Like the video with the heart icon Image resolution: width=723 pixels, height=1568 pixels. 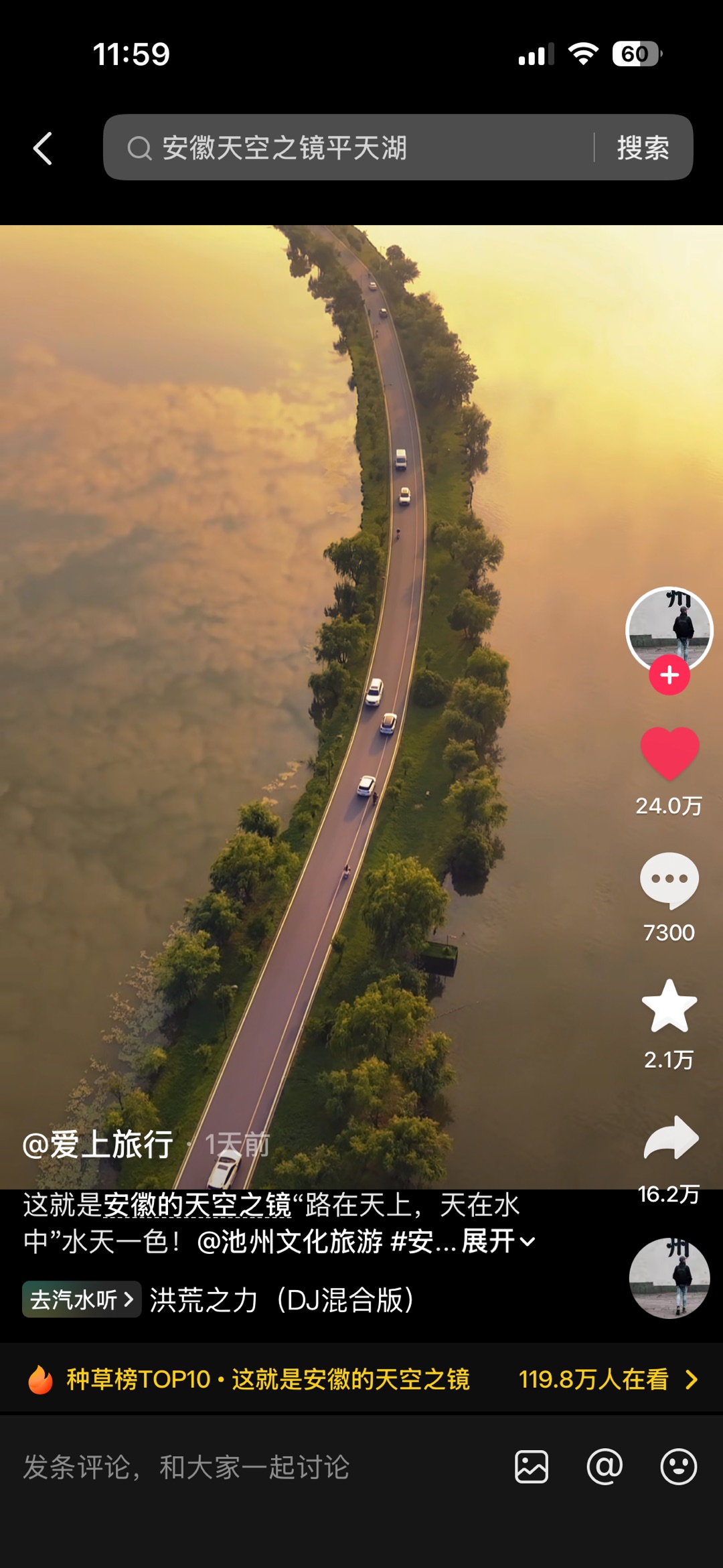coord(669,753)
